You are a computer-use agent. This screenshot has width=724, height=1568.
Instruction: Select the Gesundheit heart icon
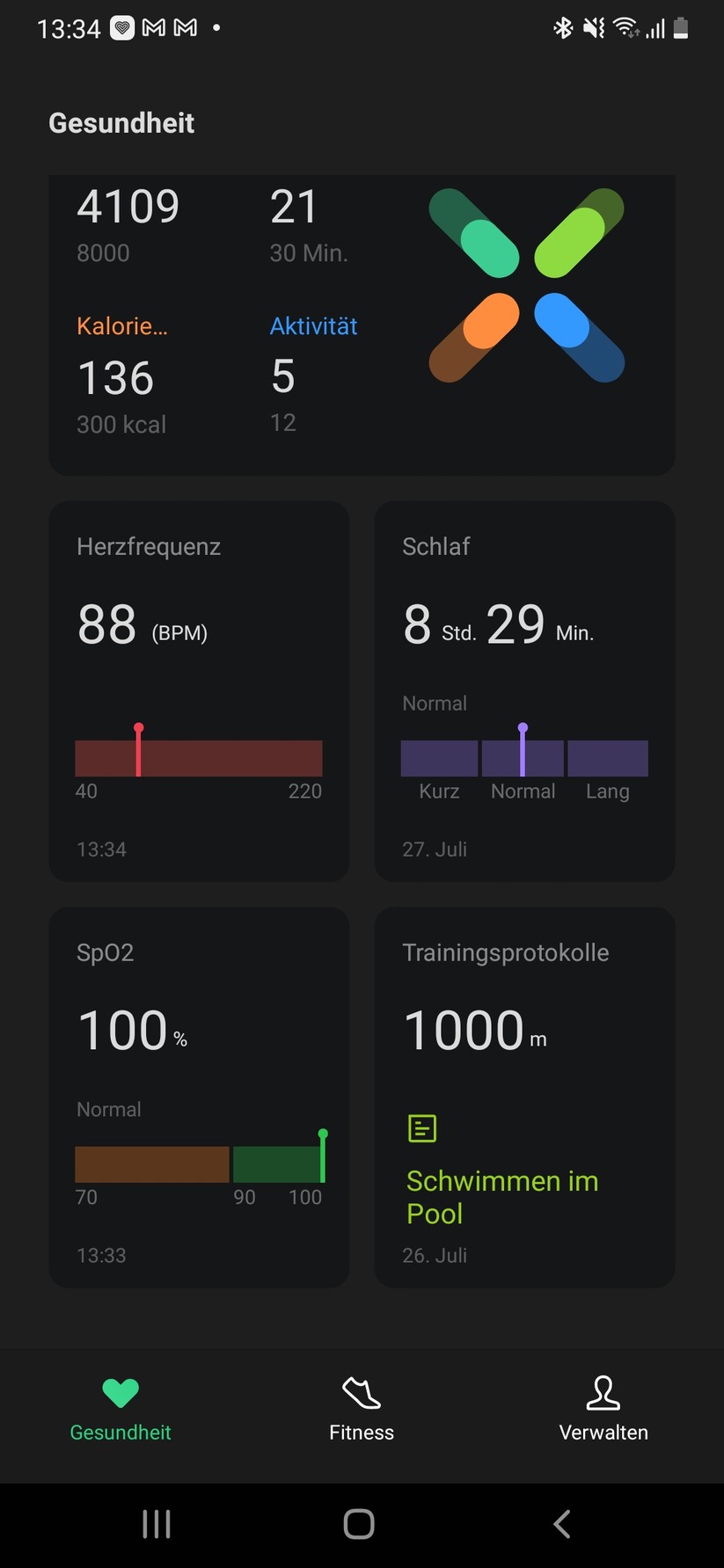[x=121, y=1392]
